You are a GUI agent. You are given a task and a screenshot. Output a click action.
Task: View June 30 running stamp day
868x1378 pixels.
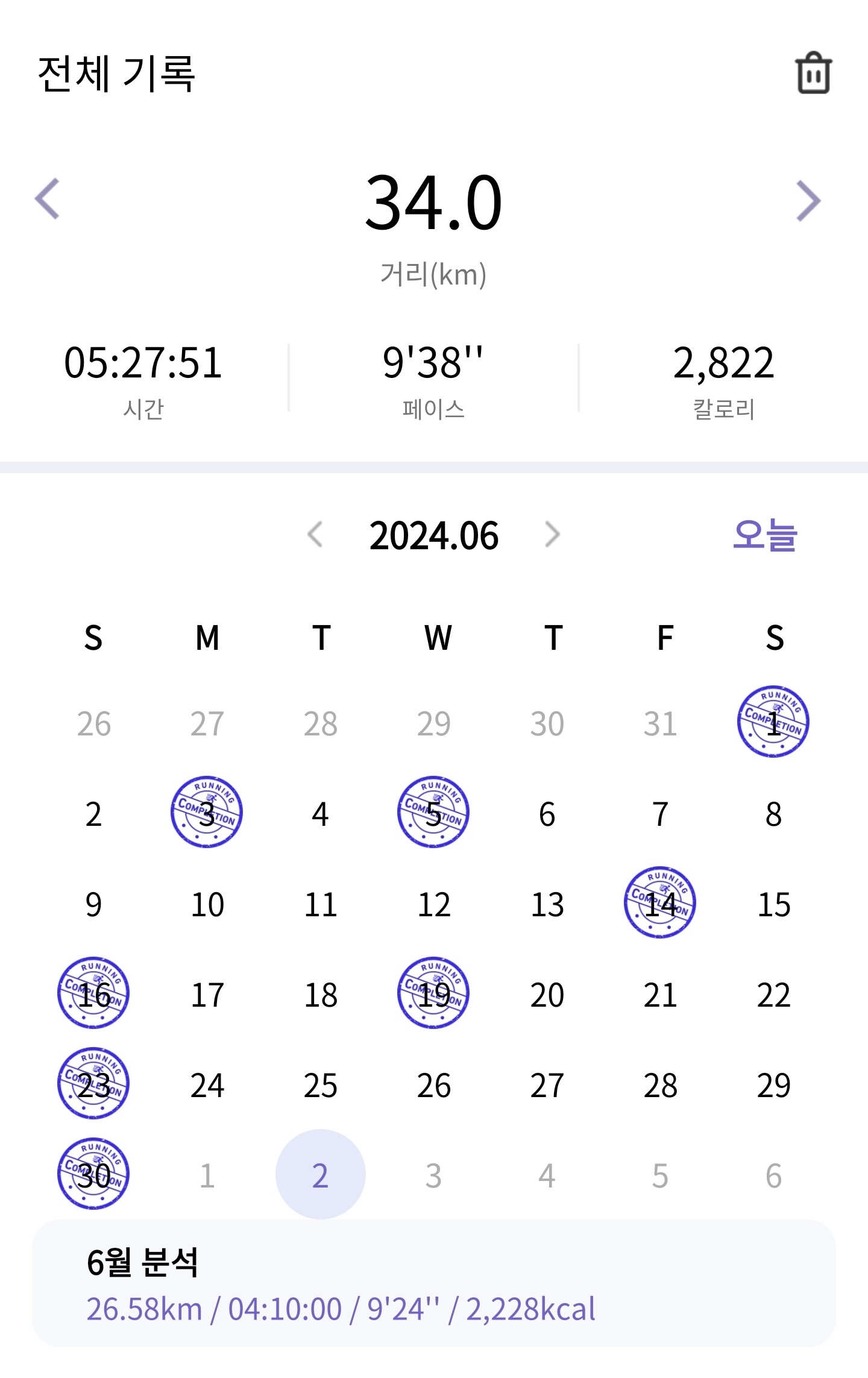tap(93, 1174)
